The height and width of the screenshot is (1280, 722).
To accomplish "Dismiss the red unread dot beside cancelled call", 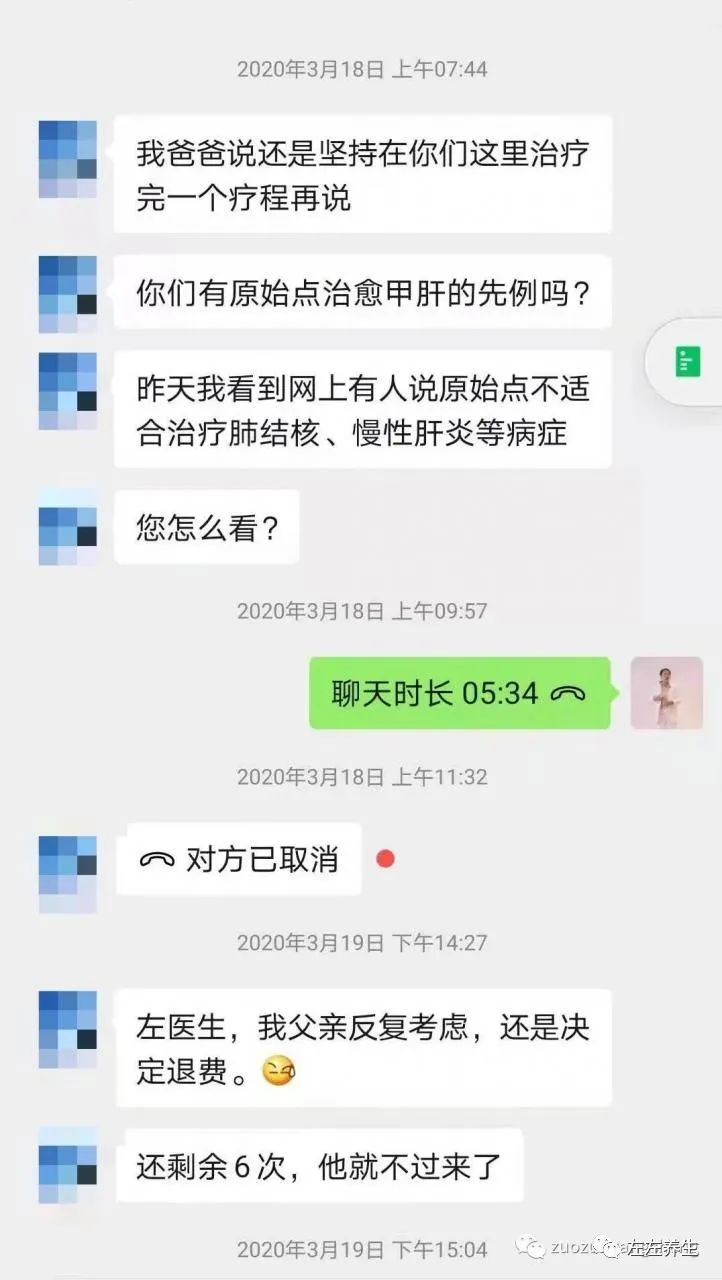I will [384, 857].
